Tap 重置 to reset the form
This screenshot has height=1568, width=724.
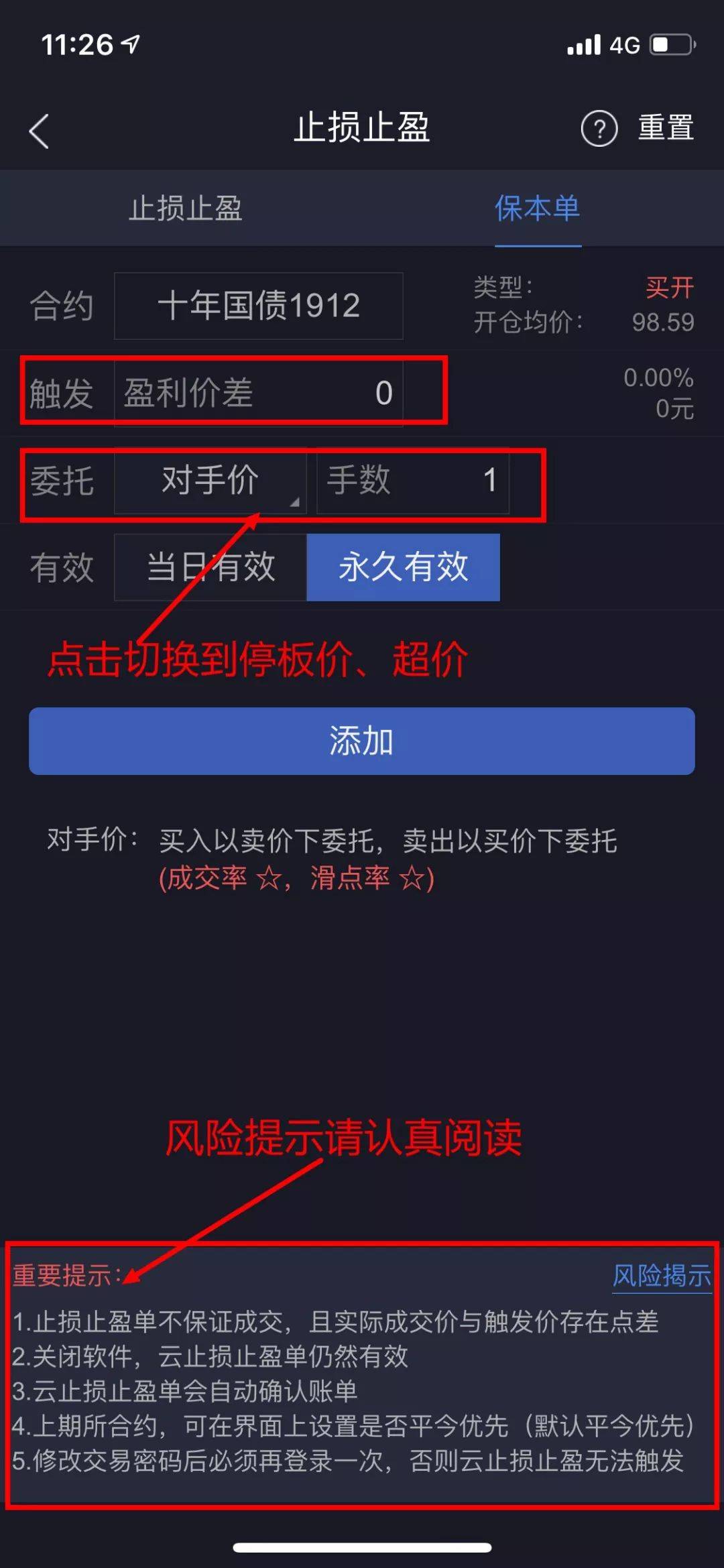665,128
